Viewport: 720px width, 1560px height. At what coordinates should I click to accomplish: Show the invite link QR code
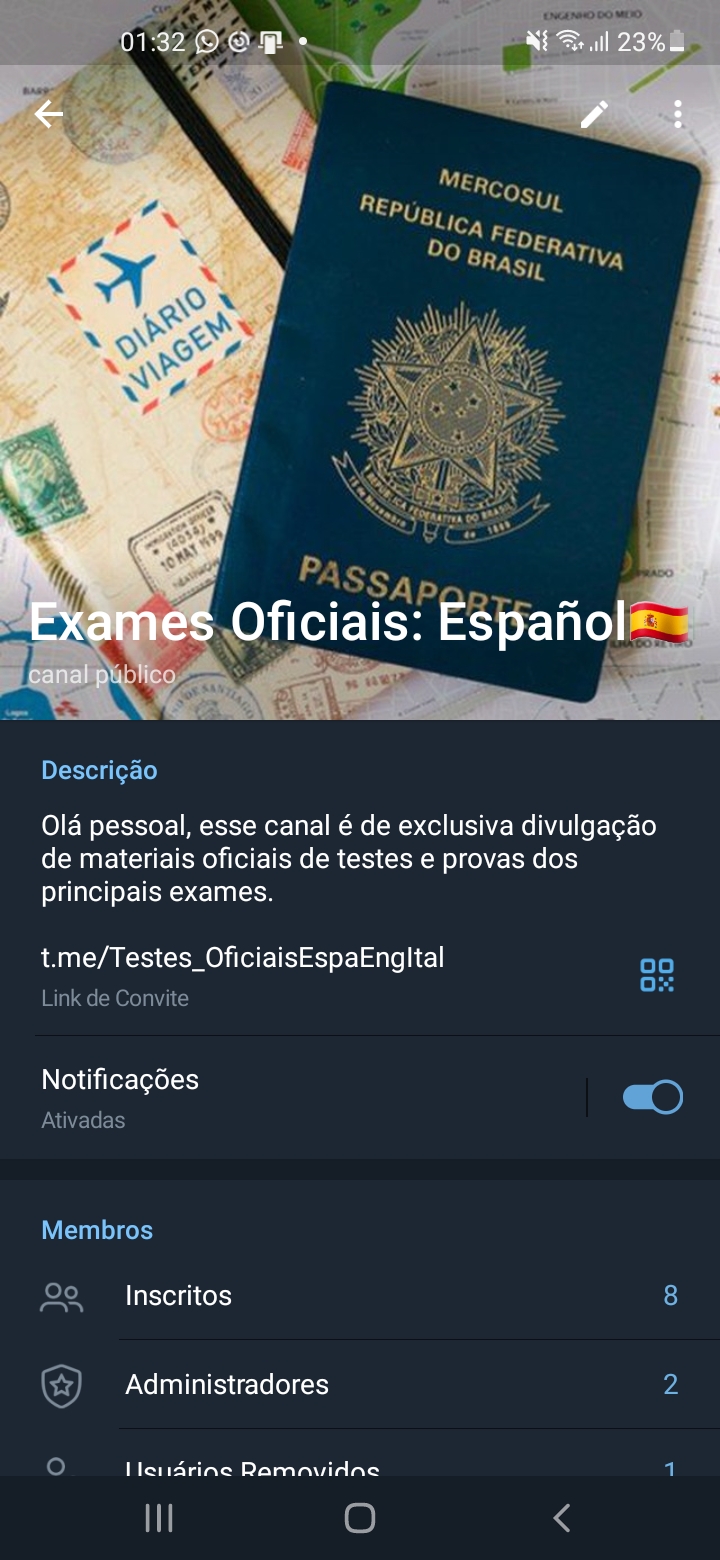(x=657, y=975)
